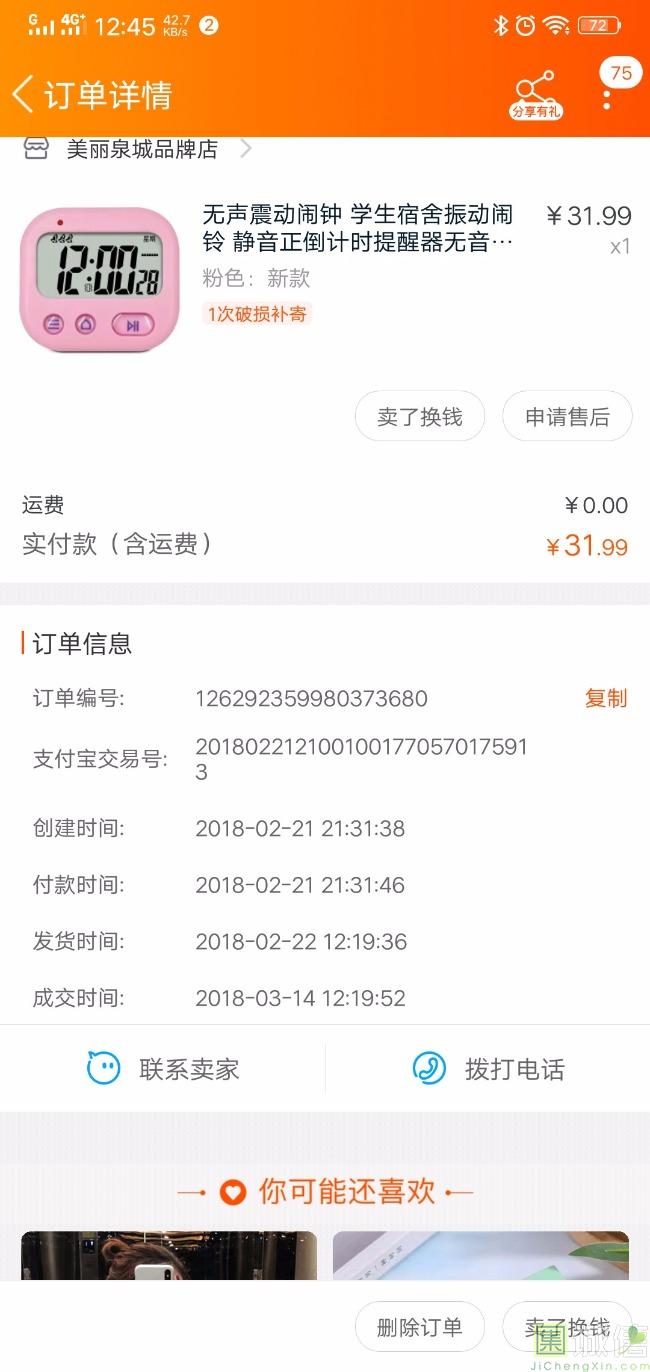
Task: Open the pink alarm clock product
Action: click(99, 279)
